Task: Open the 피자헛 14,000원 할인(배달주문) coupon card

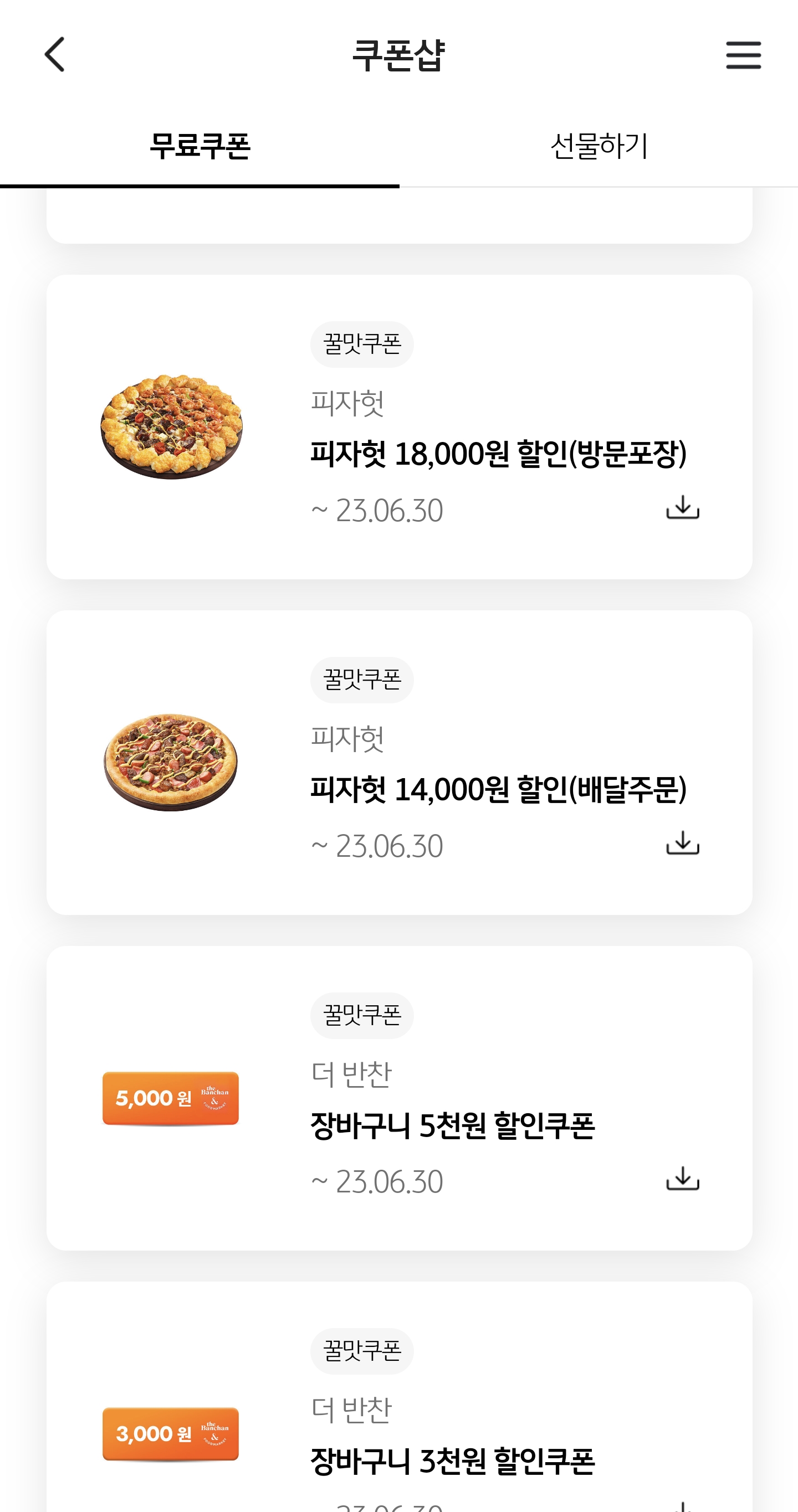Action: click(x=498, y=789)
